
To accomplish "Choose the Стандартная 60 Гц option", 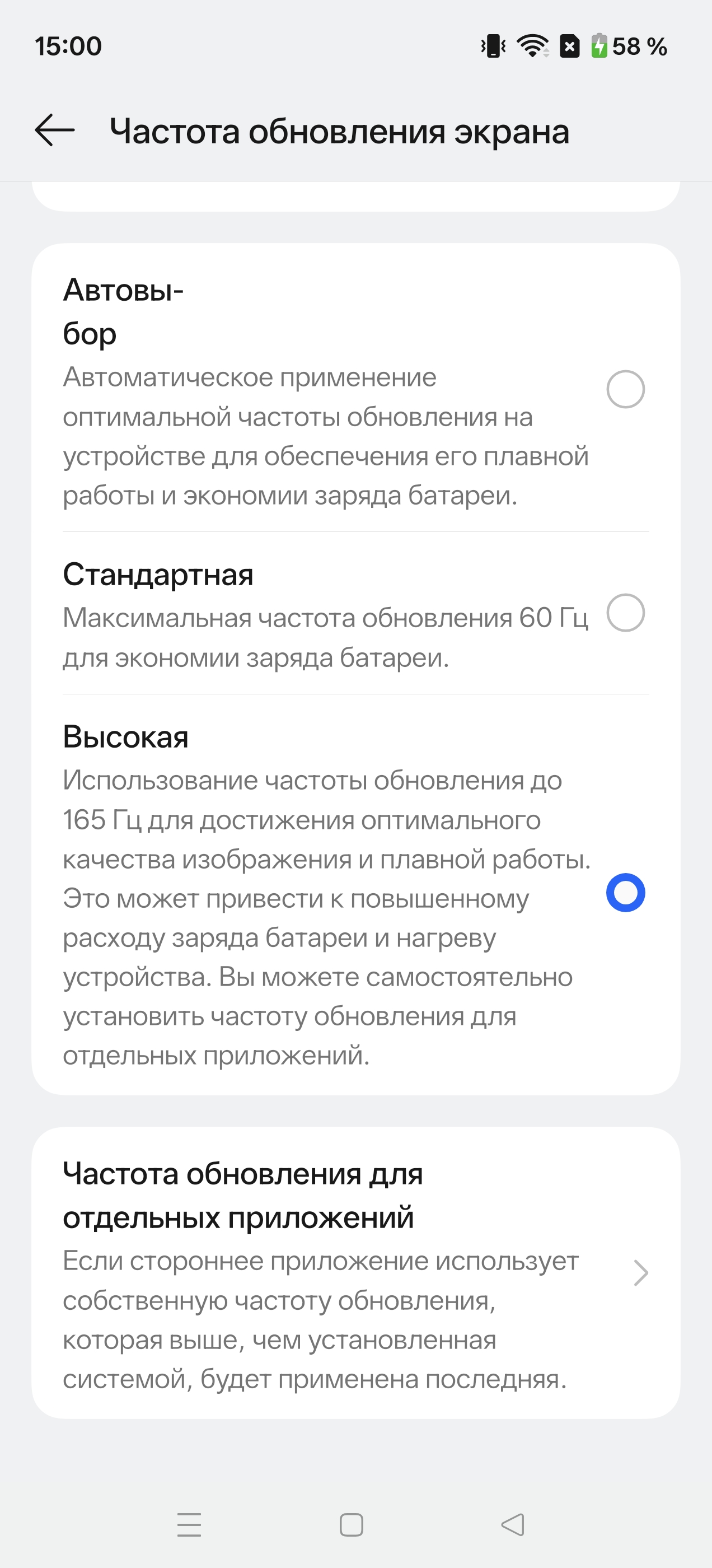I will pyautogui.click(x=625, y=613).
